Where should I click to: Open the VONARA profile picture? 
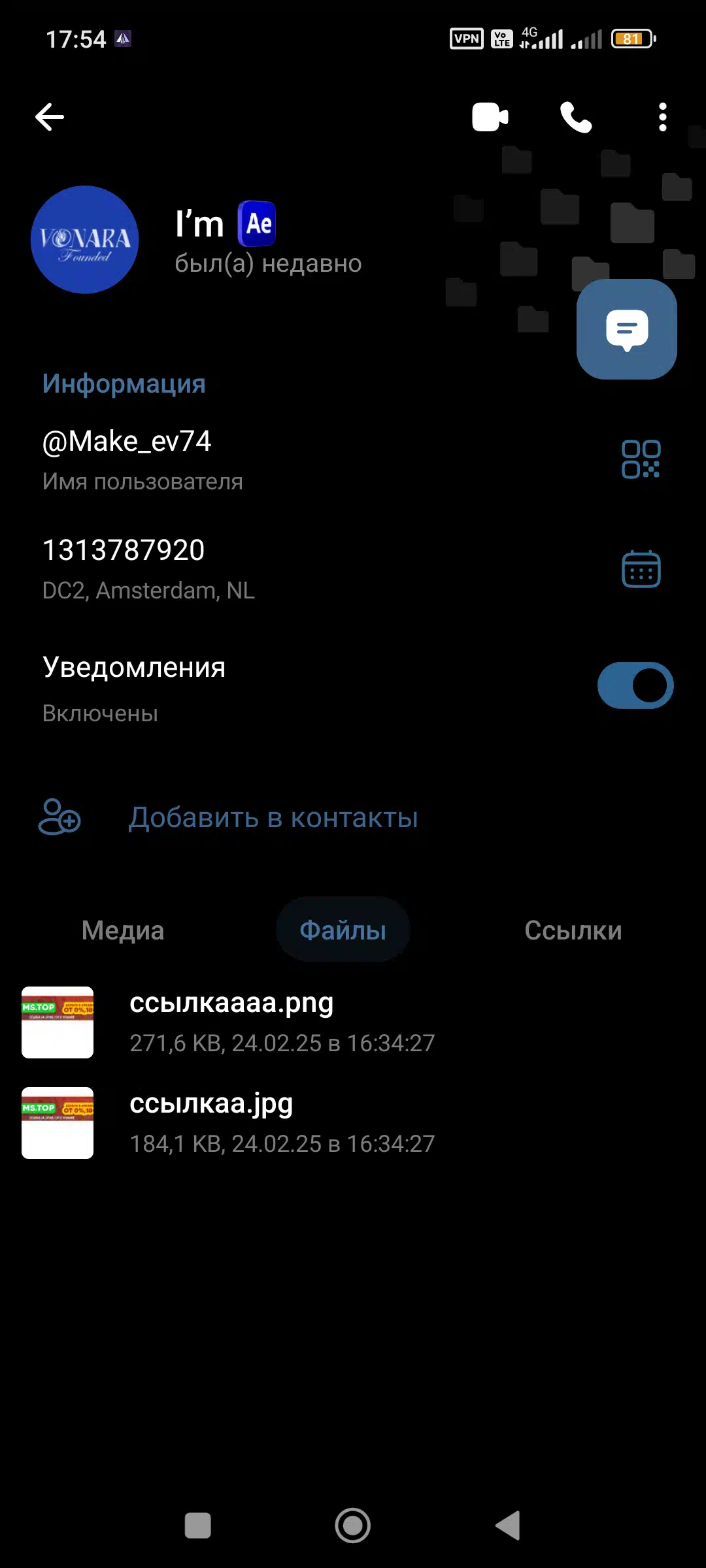click(85, 240)
